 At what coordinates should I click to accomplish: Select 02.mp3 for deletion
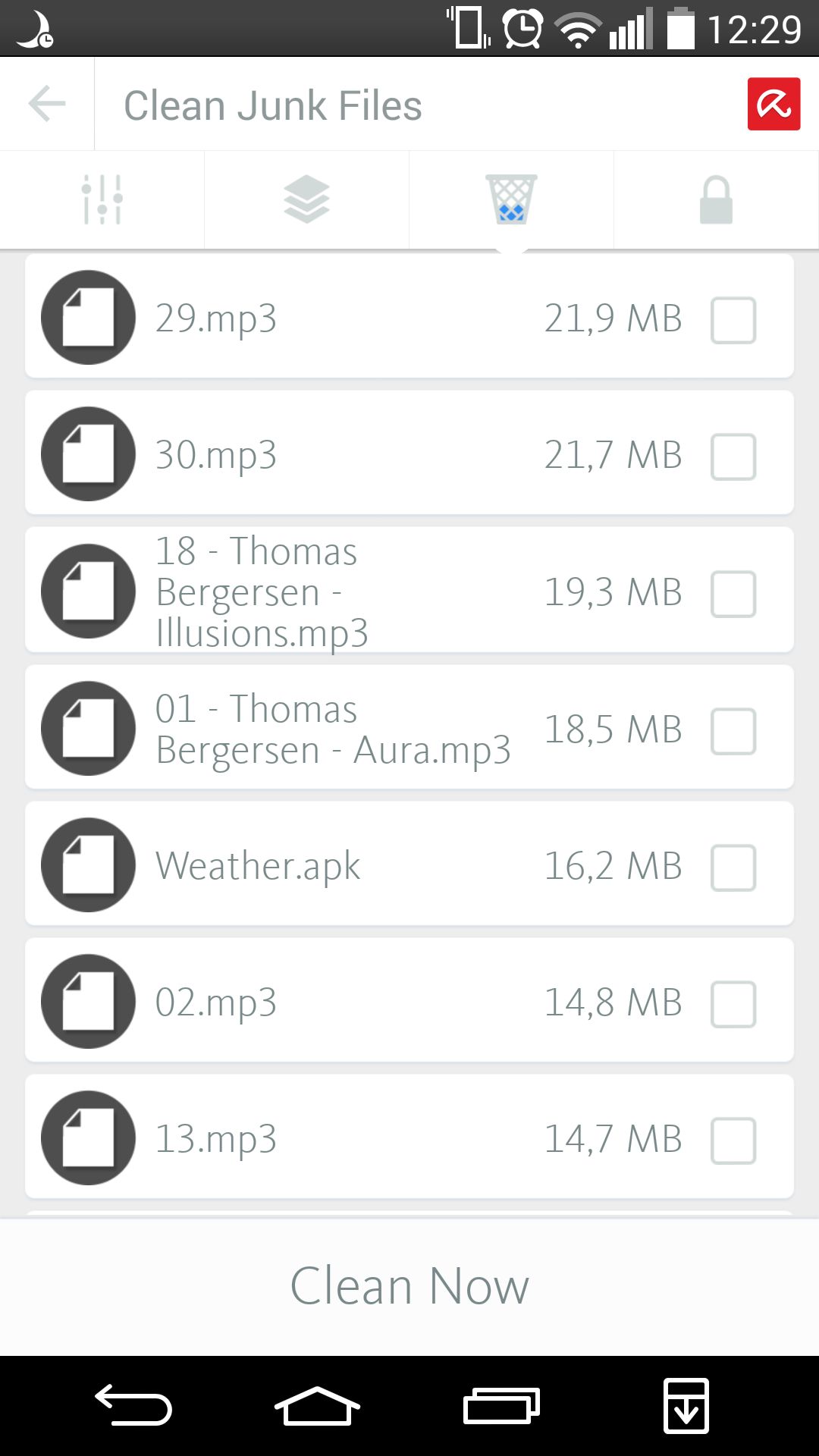point(733,1004)
